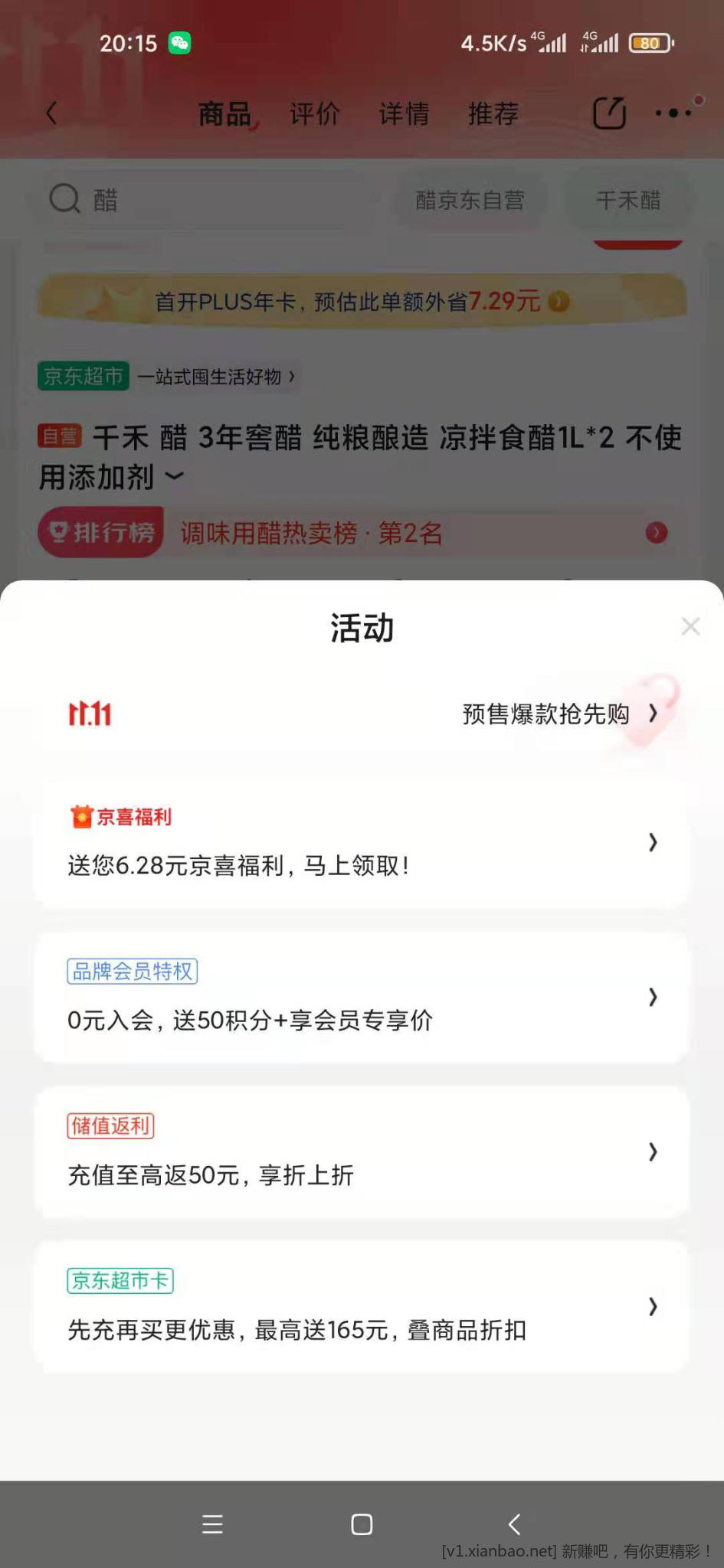Close the 活动 popup sheet
This screenshot has height=1568, width=724.
[690, 626]
